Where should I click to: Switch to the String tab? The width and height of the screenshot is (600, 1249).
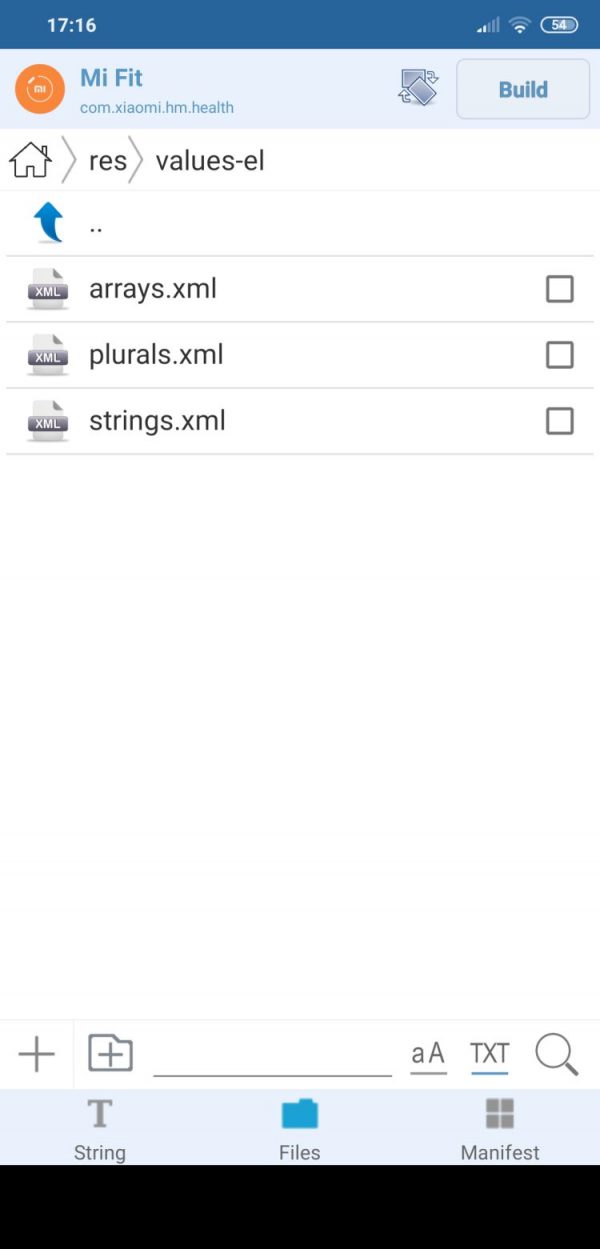coord(100,1128)
